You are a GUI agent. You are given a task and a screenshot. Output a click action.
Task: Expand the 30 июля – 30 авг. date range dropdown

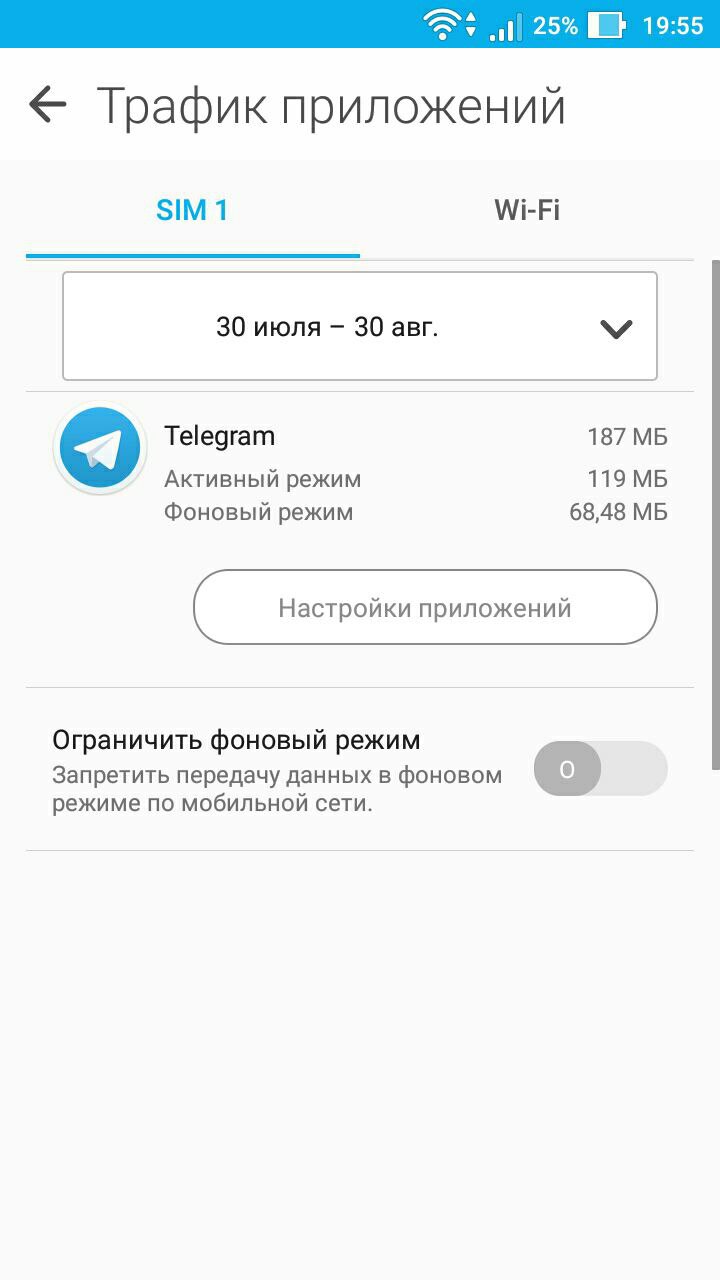click(360, 327)
